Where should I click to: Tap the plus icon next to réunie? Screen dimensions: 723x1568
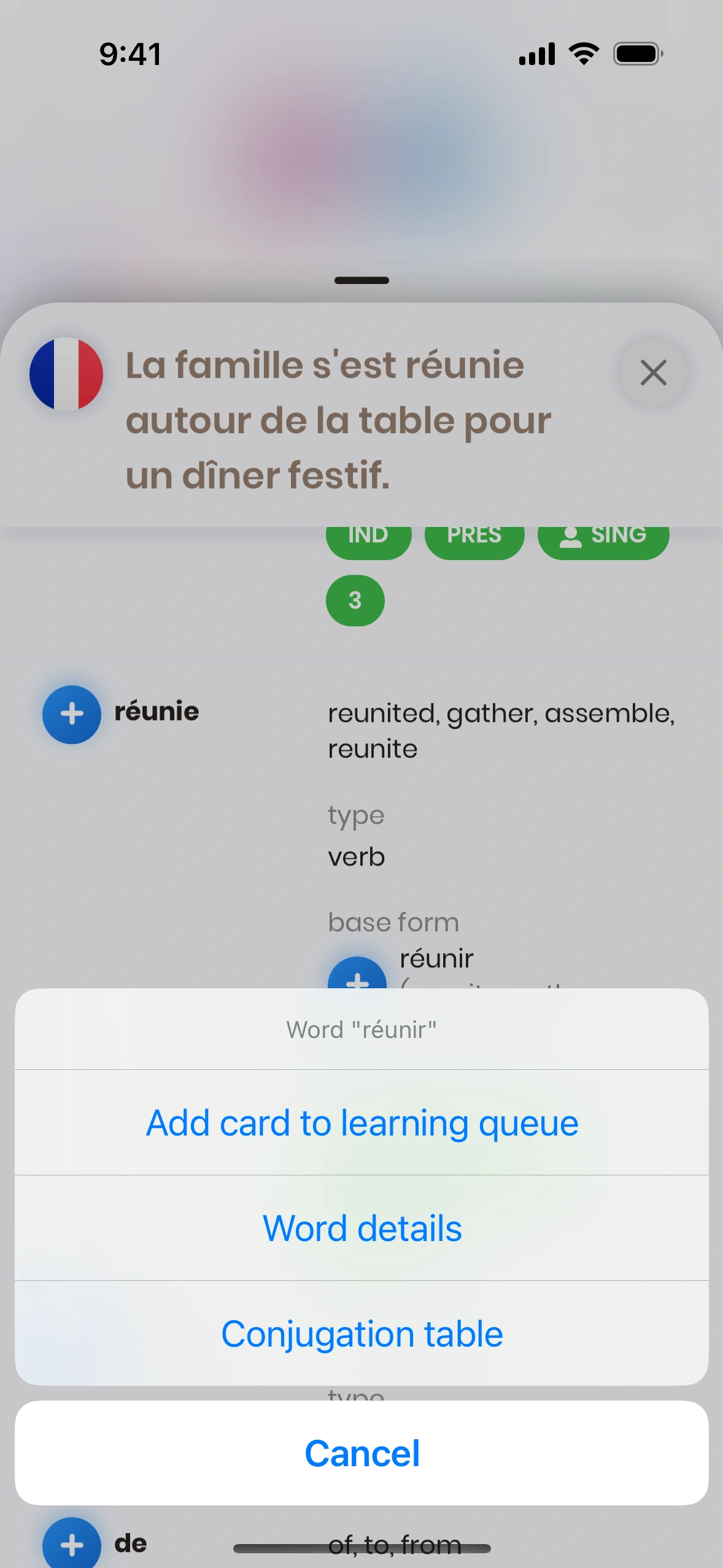[x=72, y=714]
